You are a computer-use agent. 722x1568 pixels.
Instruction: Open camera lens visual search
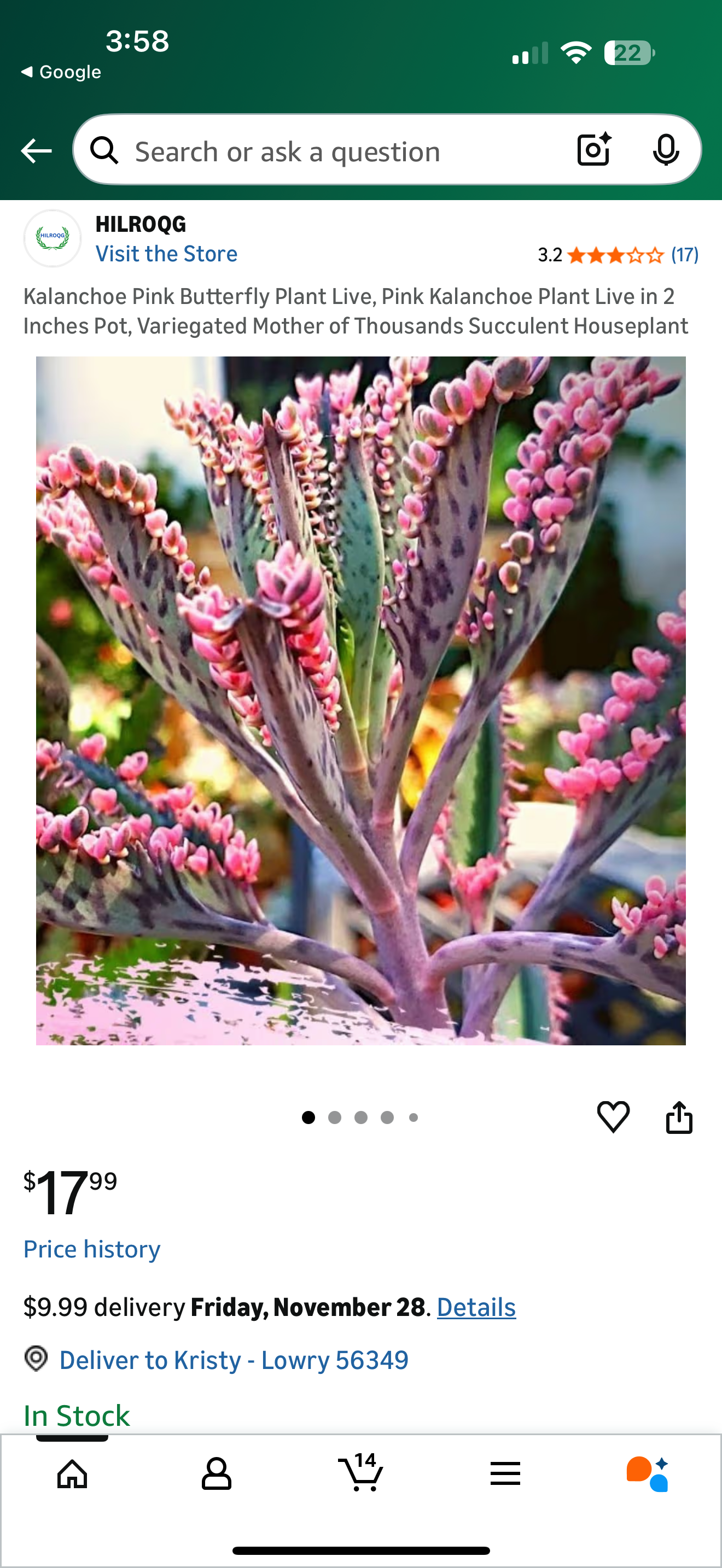(593, 150)
